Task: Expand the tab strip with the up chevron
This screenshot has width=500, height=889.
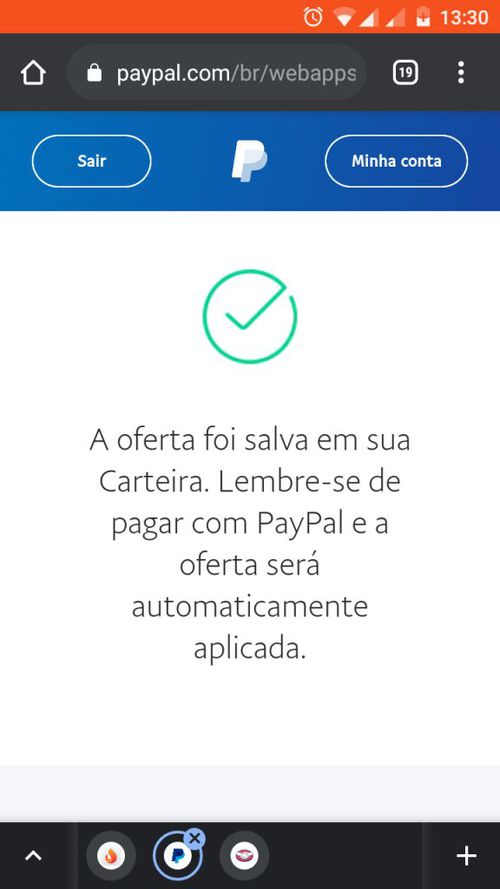Action: (x=33, y=856)
